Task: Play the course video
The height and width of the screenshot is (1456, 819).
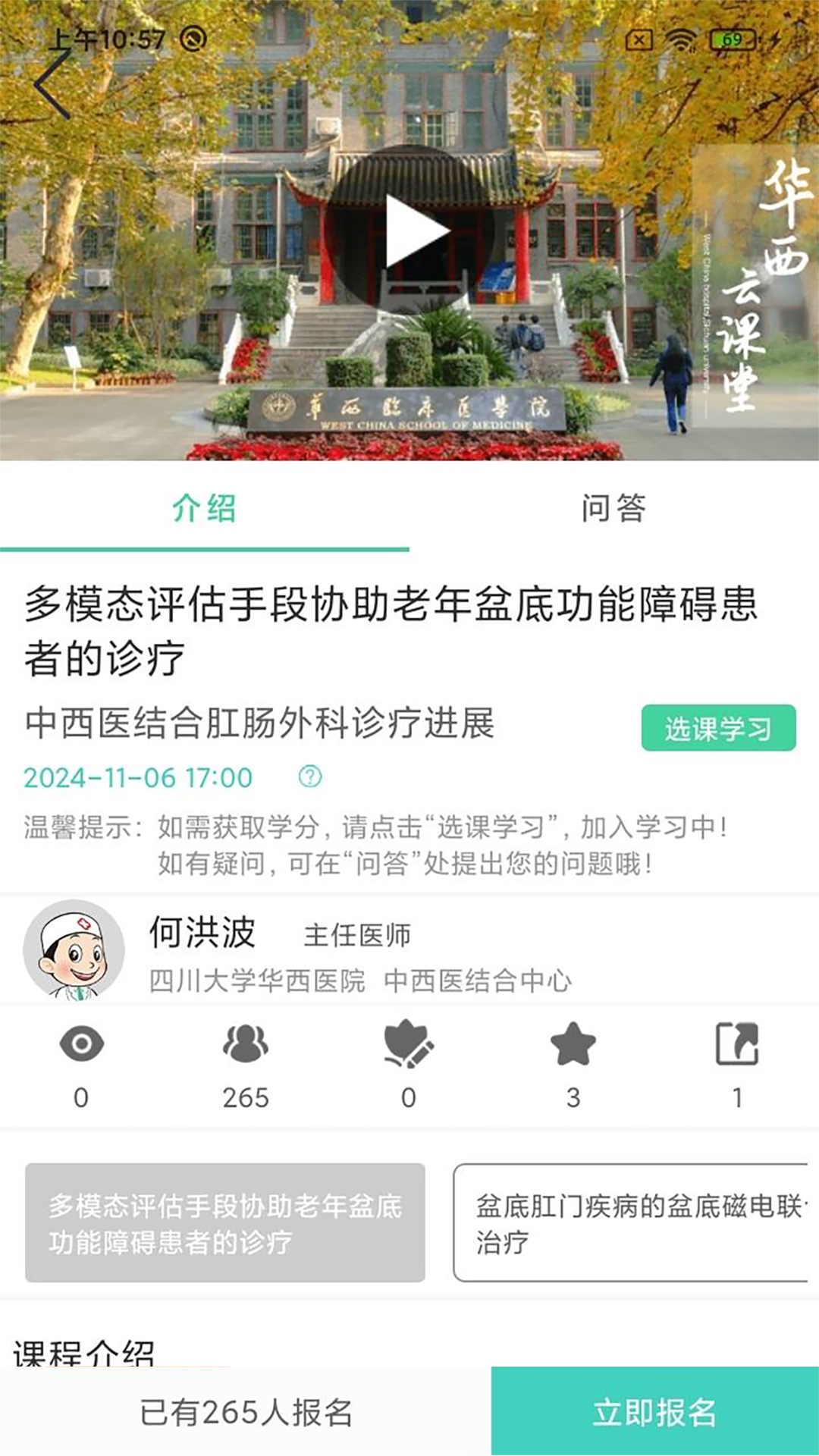Action: coord(409,231)
